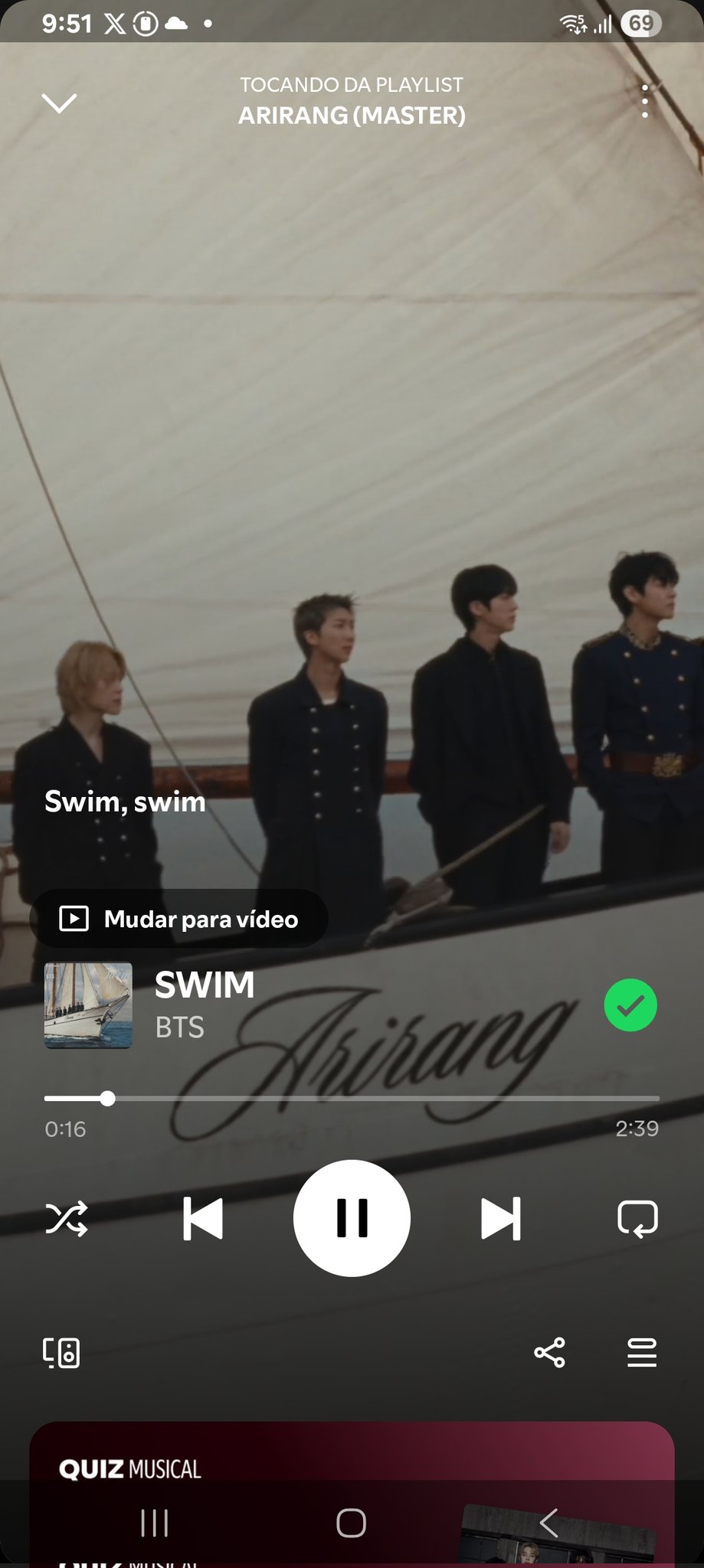This screenshot has width=704, height=1568.
Task: Open the three-dot options menu
Action: tap(645, 102)
